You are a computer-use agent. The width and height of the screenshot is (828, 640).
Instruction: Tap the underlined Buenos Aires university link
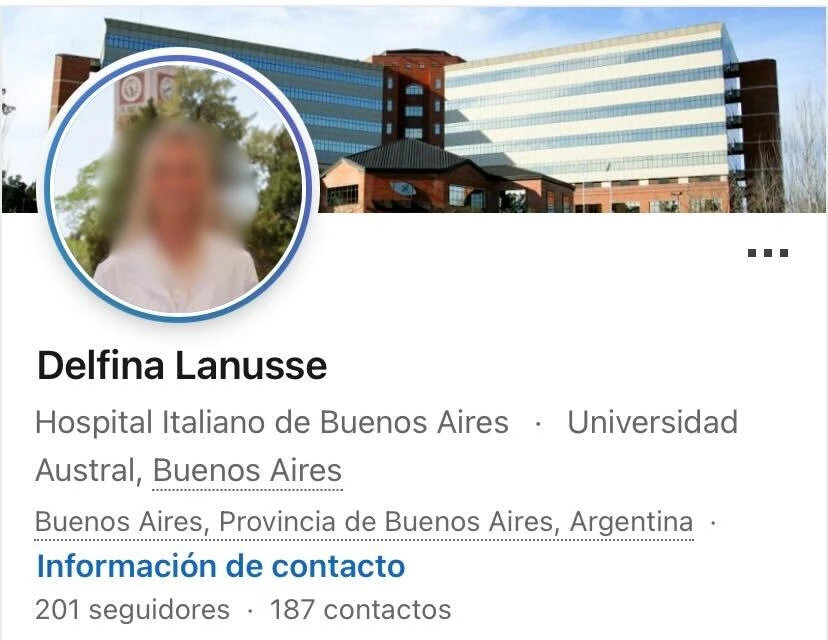click(247, 470)
